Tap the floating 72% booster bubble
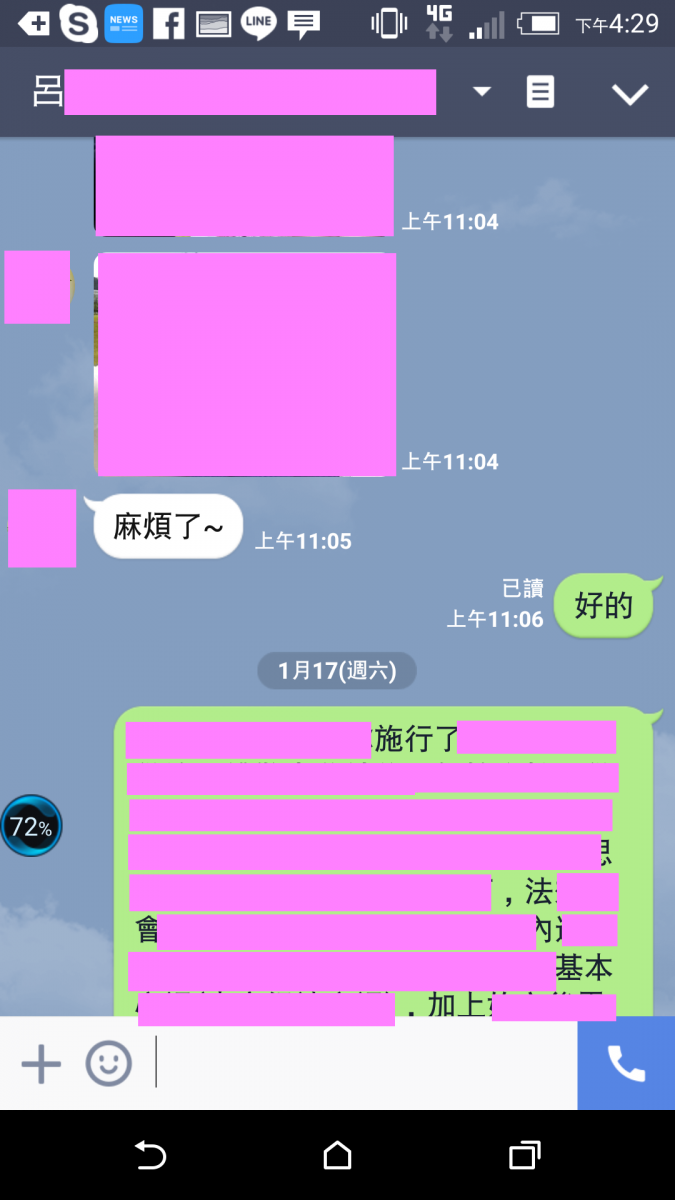675x1200 pixels. point(31,827)
